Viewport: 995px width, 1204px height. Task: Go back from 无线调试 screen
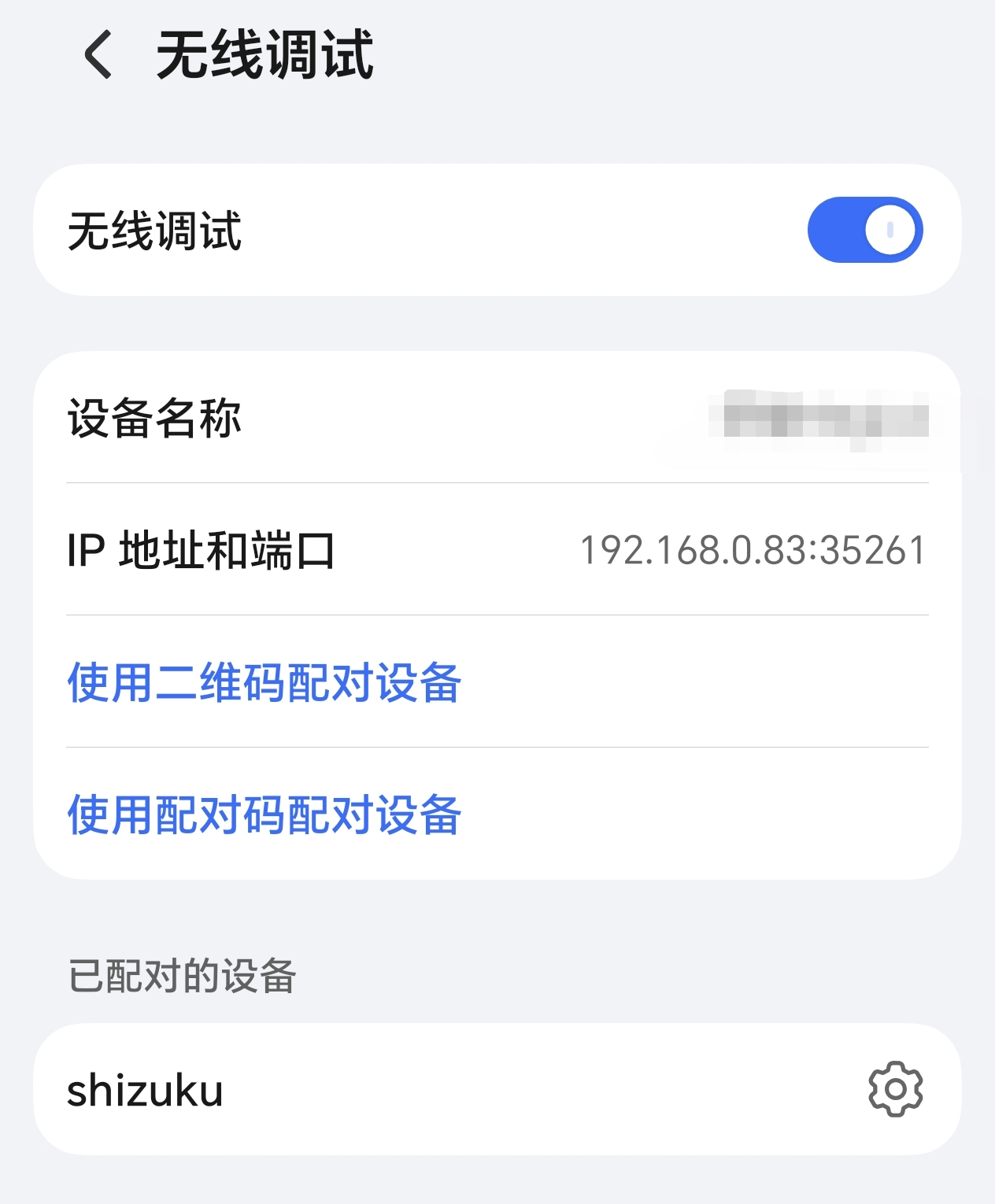[x=98, y=55]
